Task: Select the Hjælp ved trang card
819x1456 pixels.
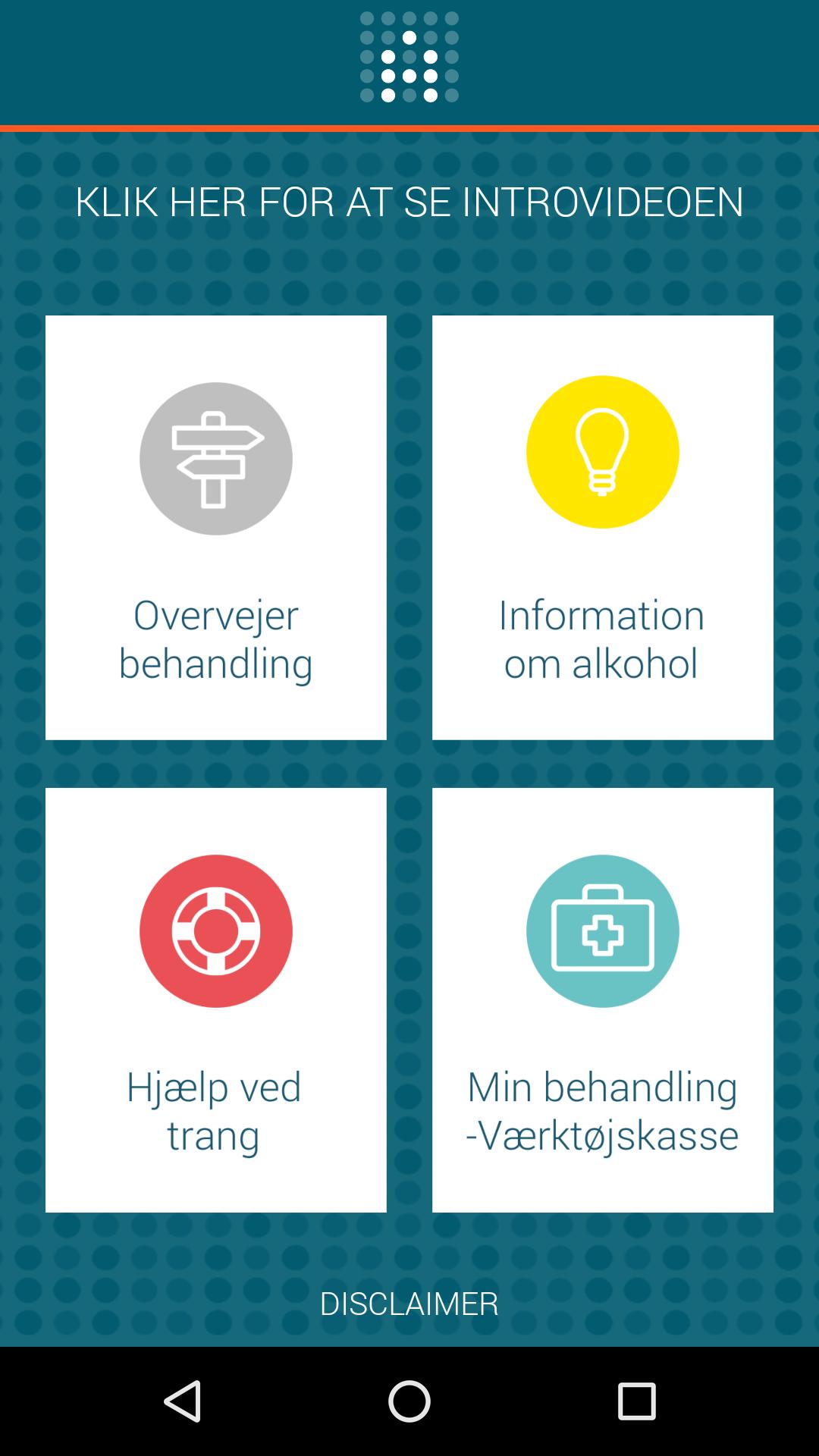Action: coord(216,999)
